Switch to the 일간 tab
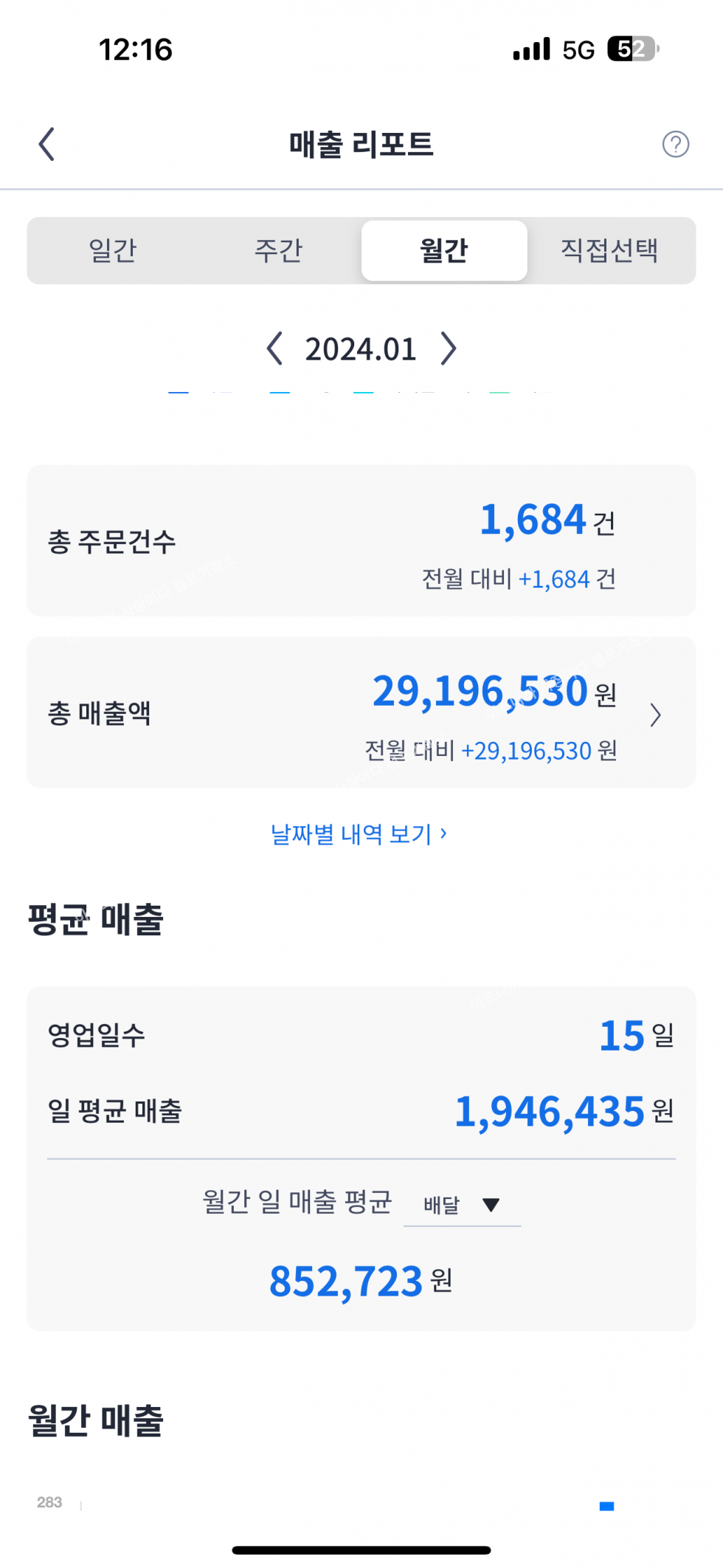The height and width of the screenshot is (1568, 723). point(113,250)
